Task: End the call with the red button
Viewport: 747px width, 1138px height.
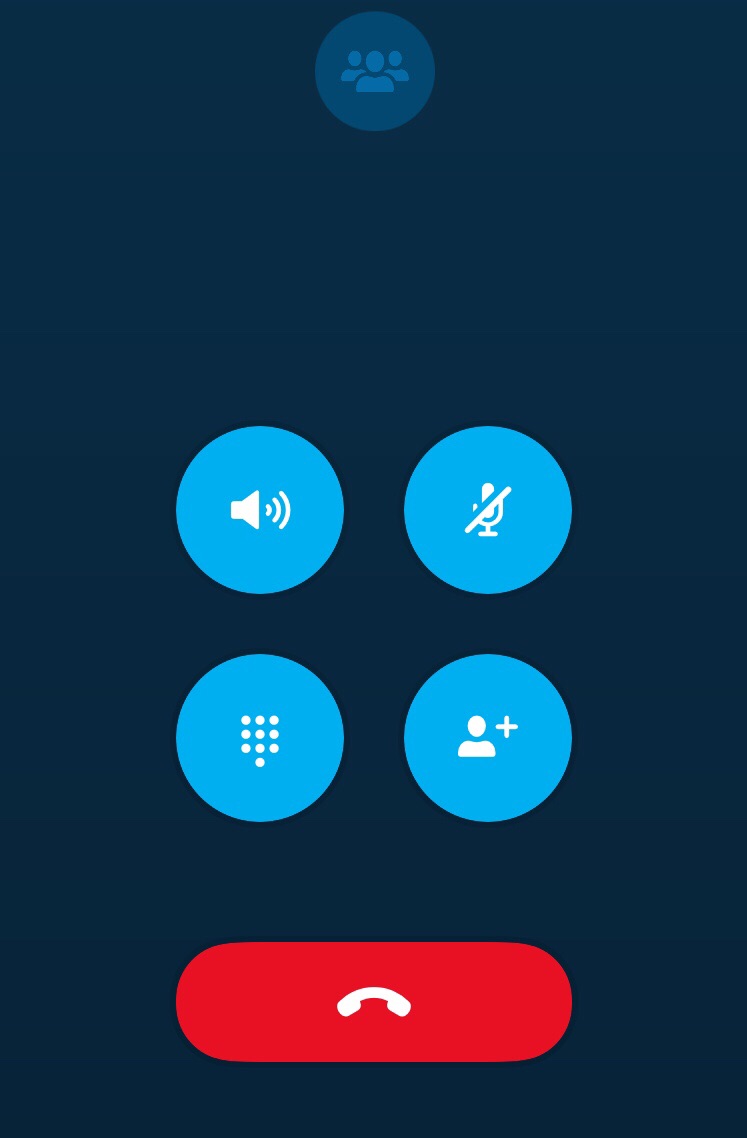Action: click(374, 1002)
